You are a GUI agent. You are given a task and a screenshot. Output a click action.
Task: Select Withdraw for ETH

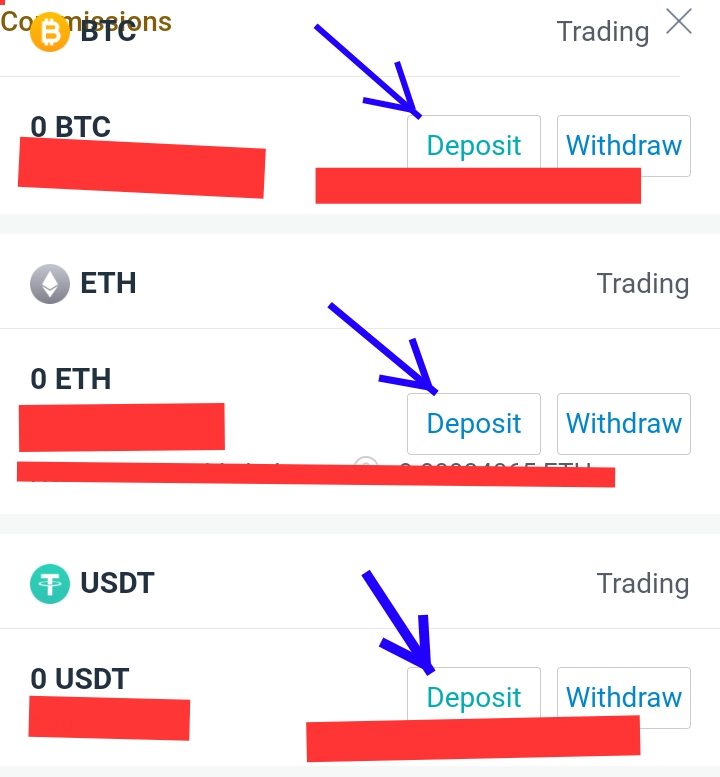pos(623,423)
